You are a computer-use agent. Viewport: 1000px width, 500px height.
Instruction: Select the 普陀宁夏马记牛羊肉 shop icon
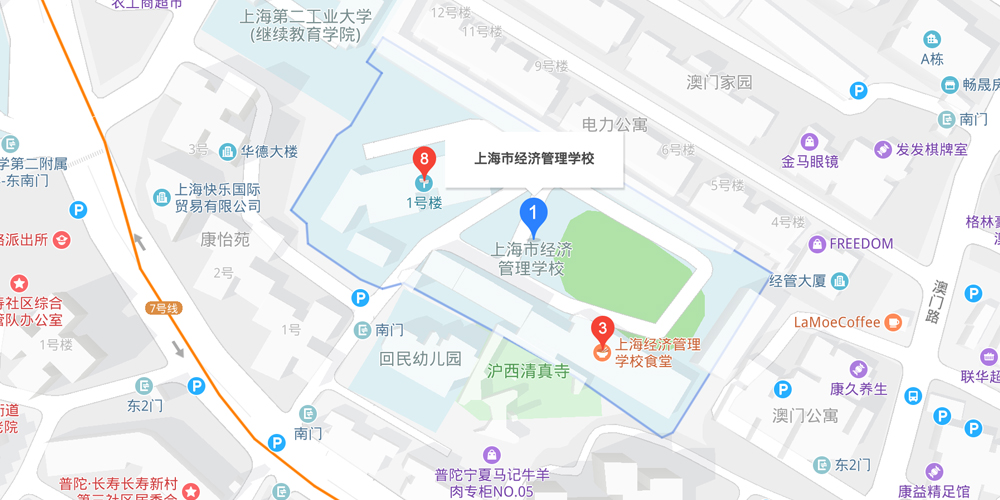[491, 455]
